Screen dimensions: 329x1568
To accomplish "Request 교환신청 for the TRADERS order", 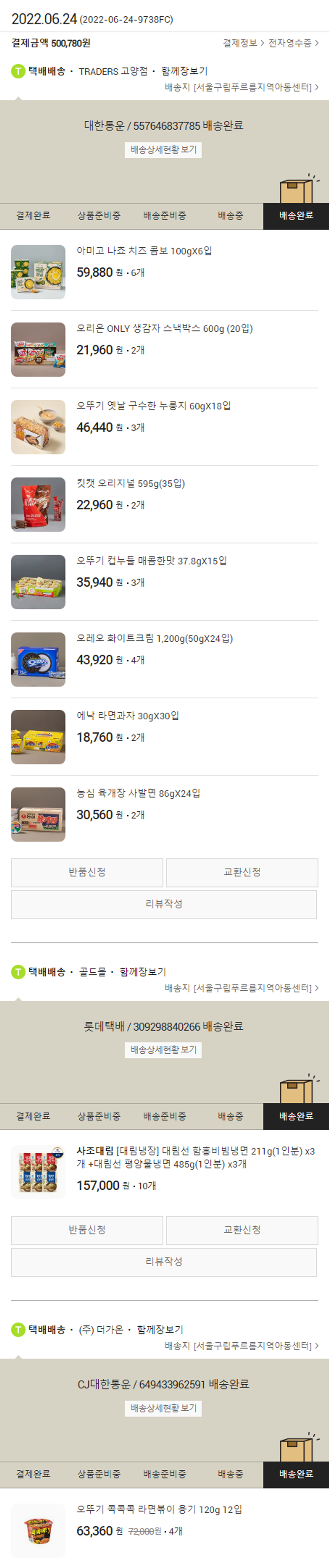I will click(x=242, y=872).
